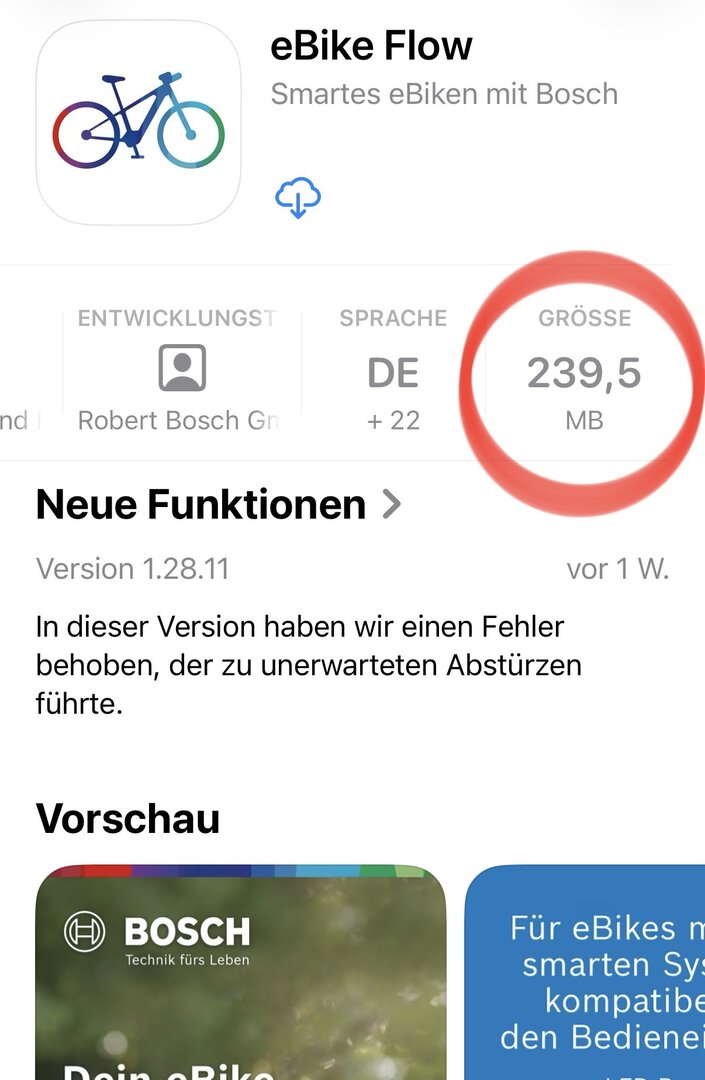The image size is (705, 1080).
Task: Open the Neue Funktionen version history
Action: pyautogui.click(x=218, y=505)
